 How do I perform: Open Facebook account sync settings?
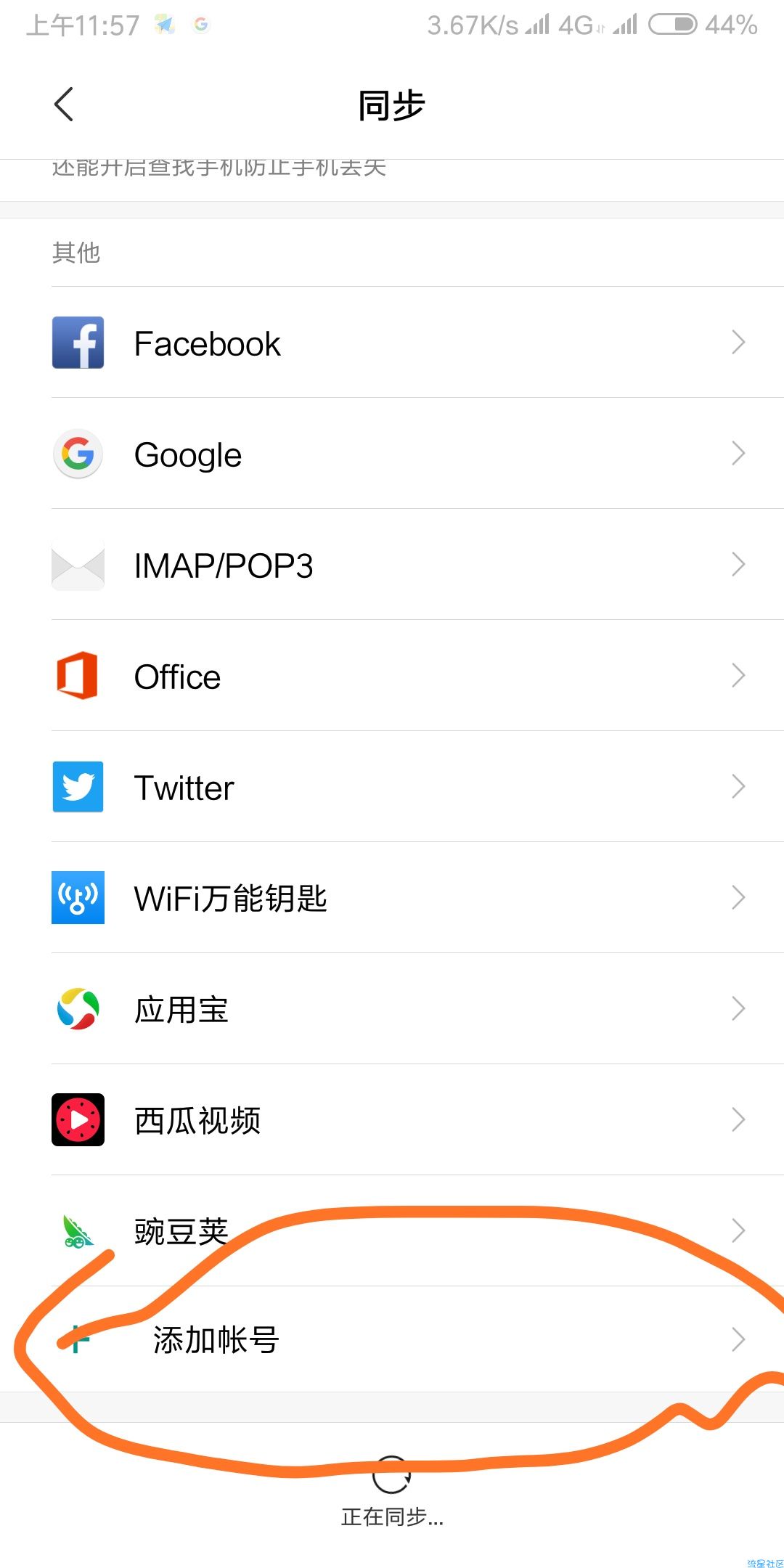(x=392, y=343)
